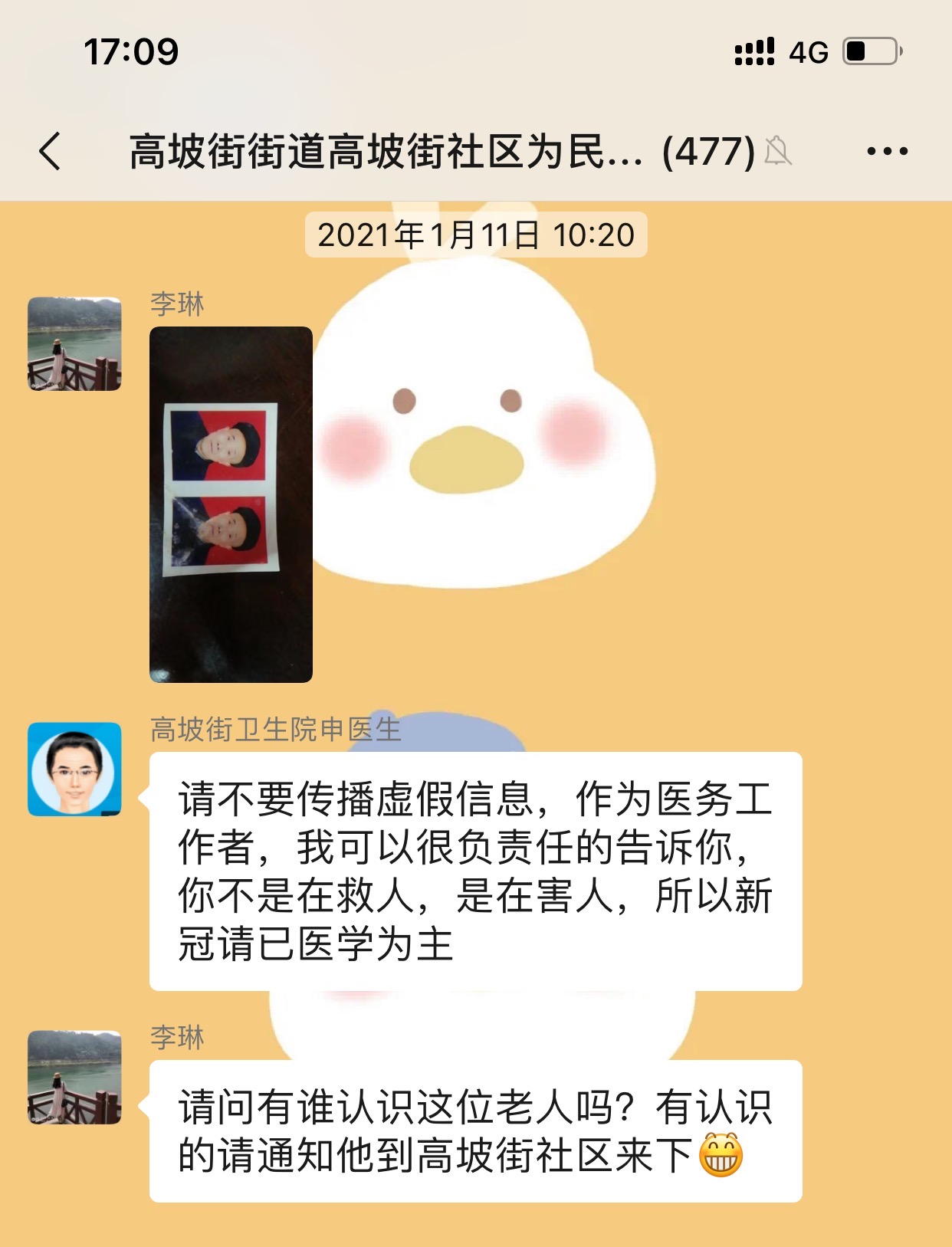Image resolution: width=952 pixels, height=1247 pixels.
Task: Tap 李琳's avatar above the photo message
Action: 74,344
